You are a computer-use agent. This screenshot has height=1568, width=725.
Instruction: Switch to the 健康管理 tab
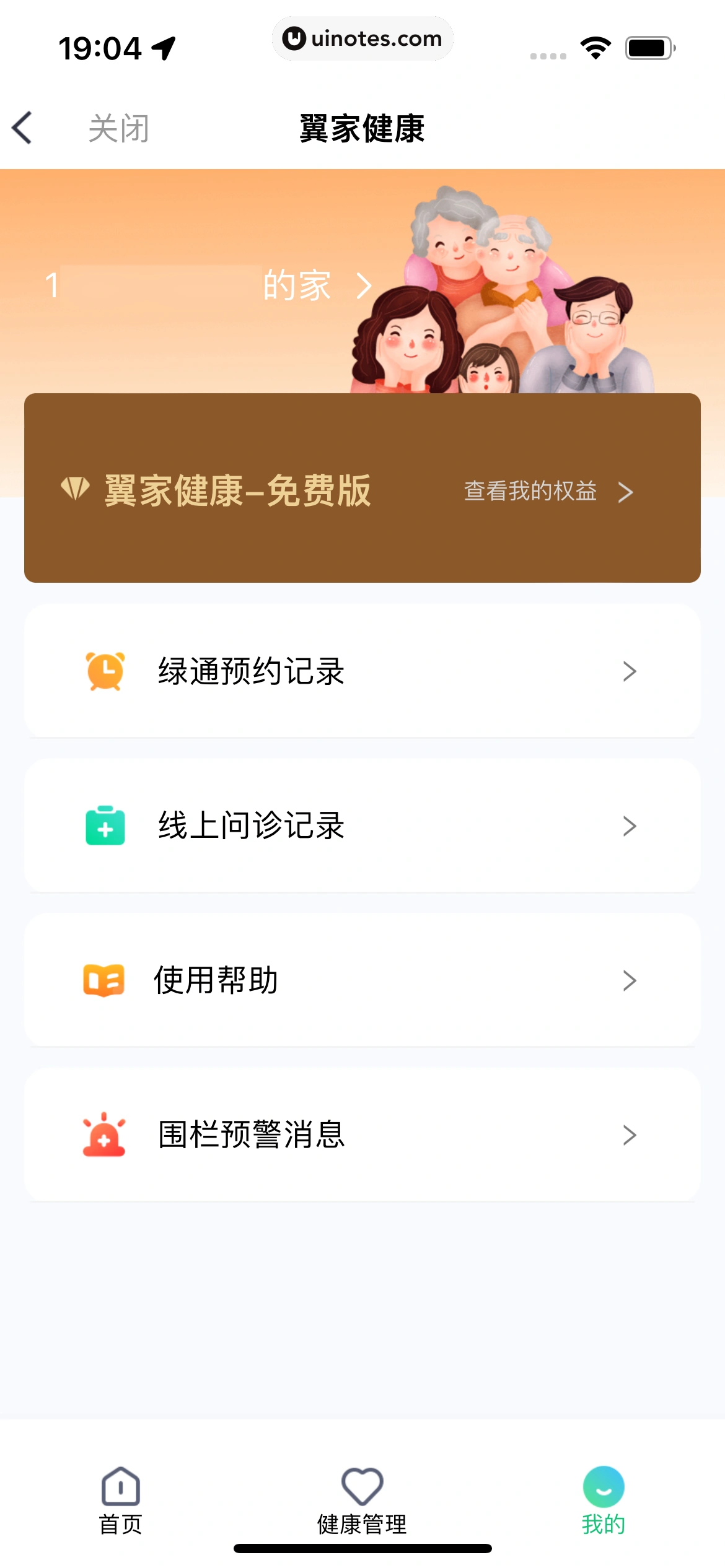tap(362, 1499)
